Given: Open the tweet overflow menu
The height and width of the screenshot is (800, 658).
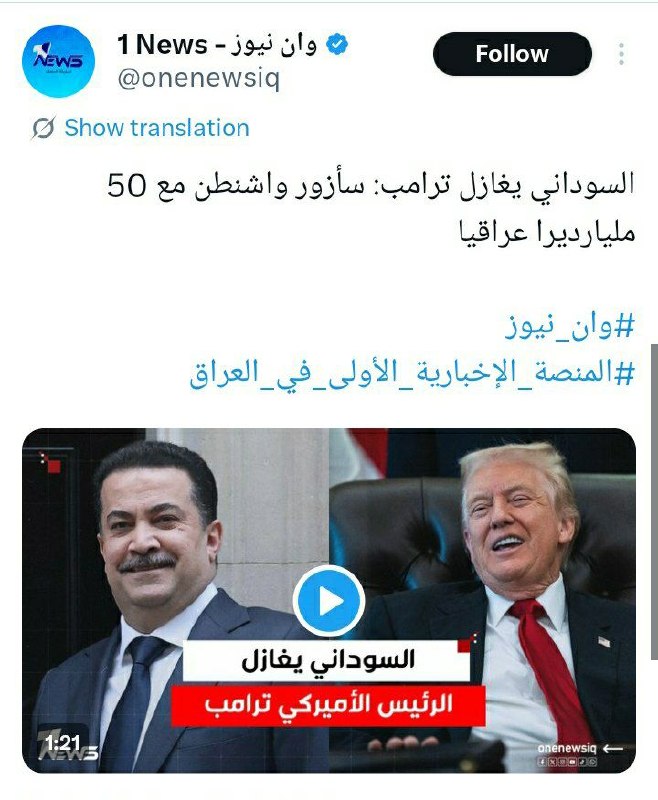Looking at the screenshot, I should point(622,54).
